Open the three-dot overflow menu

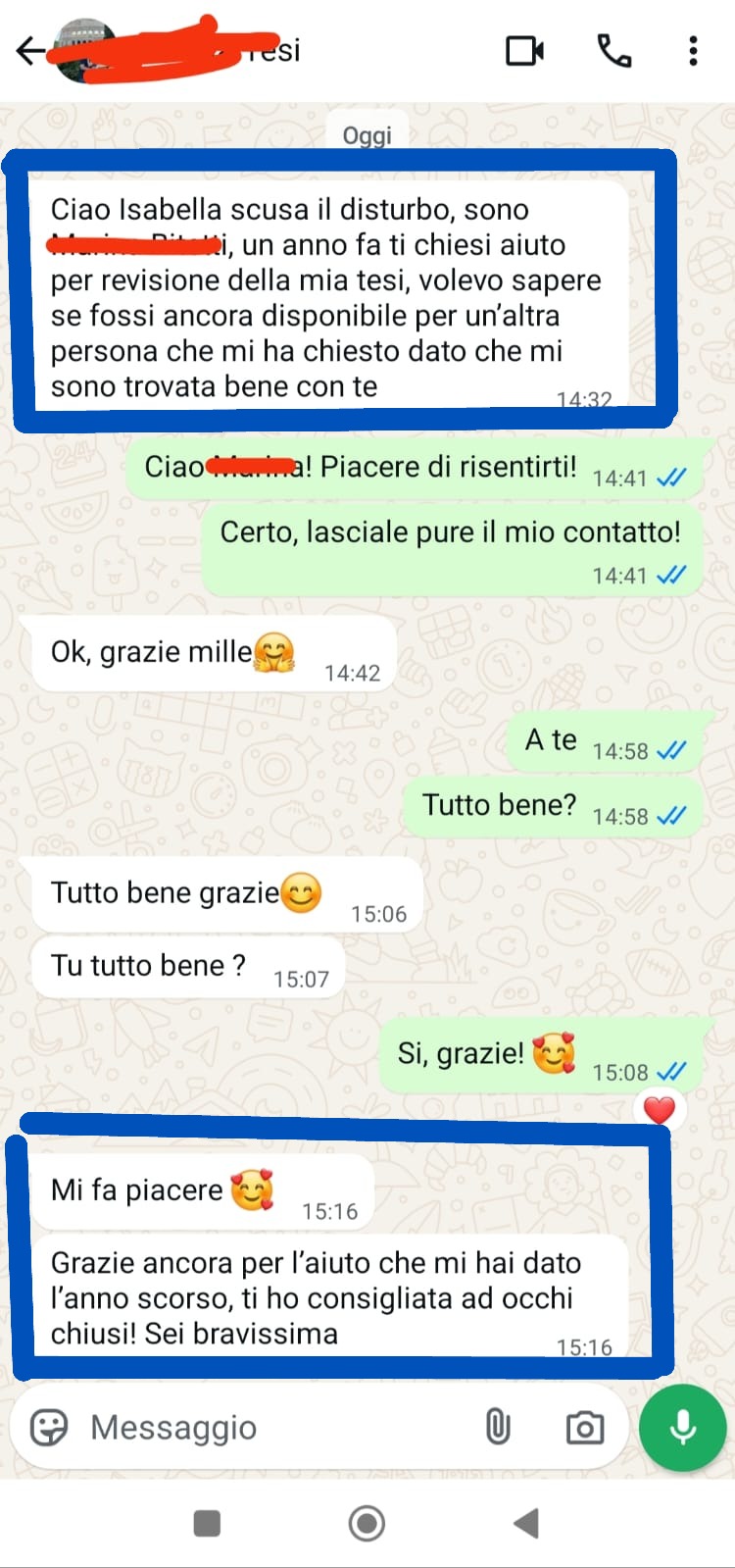(693, 51)
